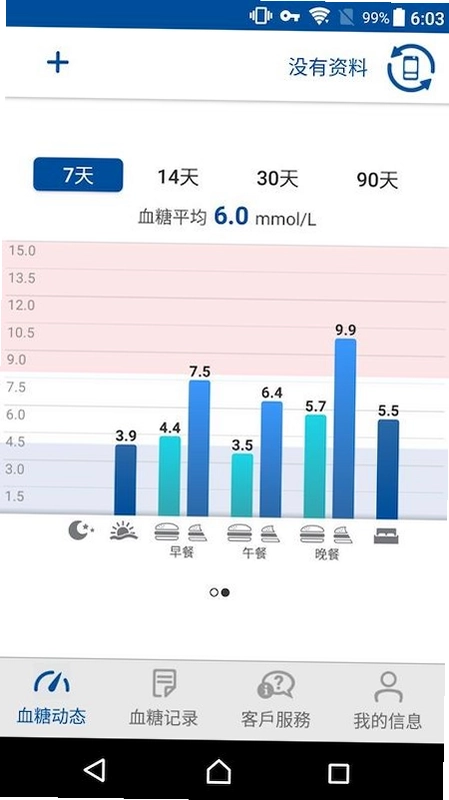Image resolution: width=449 pixels, height=800 pixels.
Task: Open the 血糖动态 tab
Action: click(x=52, y=697)
